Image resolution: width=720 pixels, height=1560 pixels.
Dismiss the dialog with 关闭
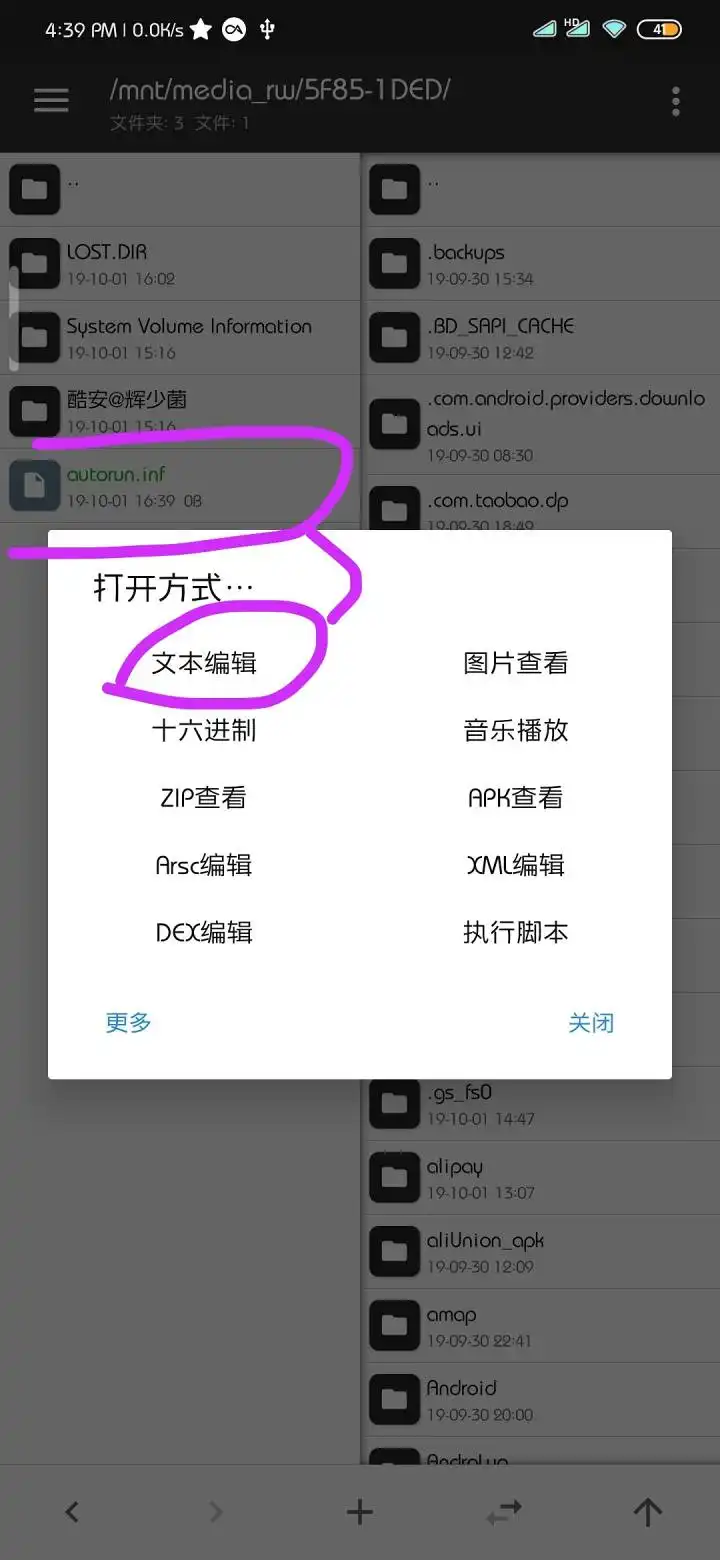591,1022
